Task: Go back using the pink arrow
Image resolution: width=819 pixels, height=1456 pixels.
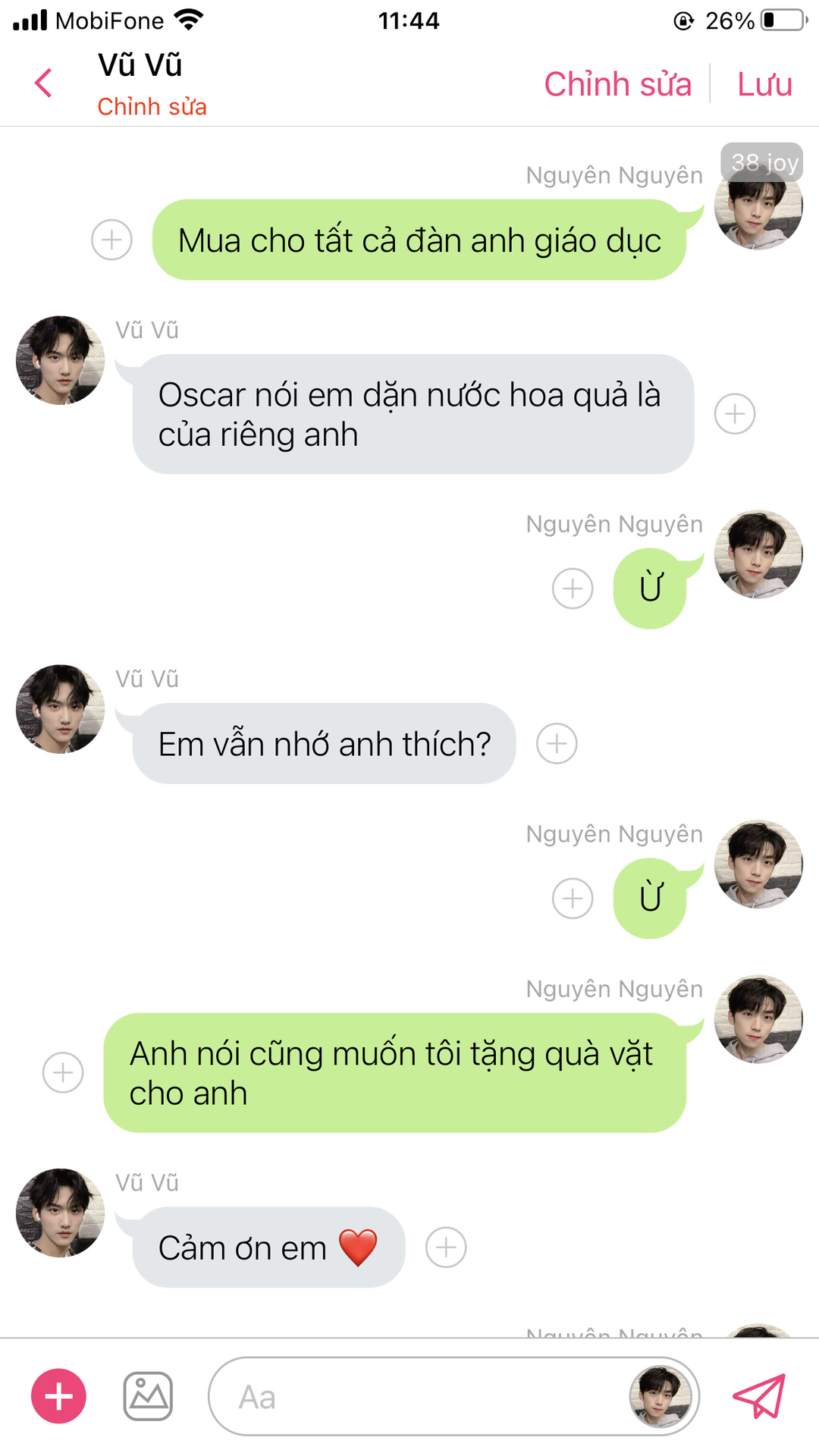Action: pyautogui.click(x=44, y=83)
